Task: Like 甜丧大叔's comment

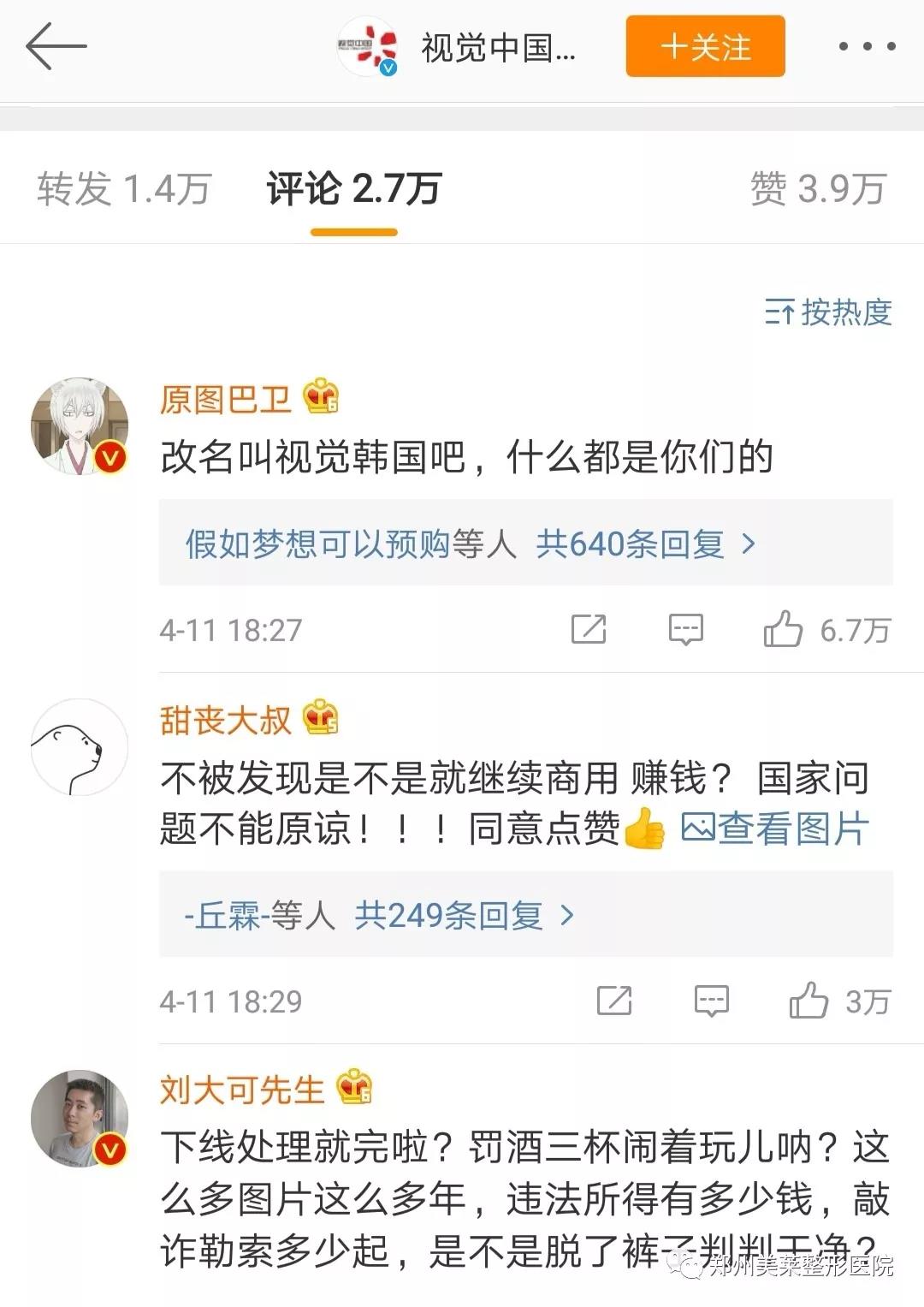Action: (x=808, y=1001)
